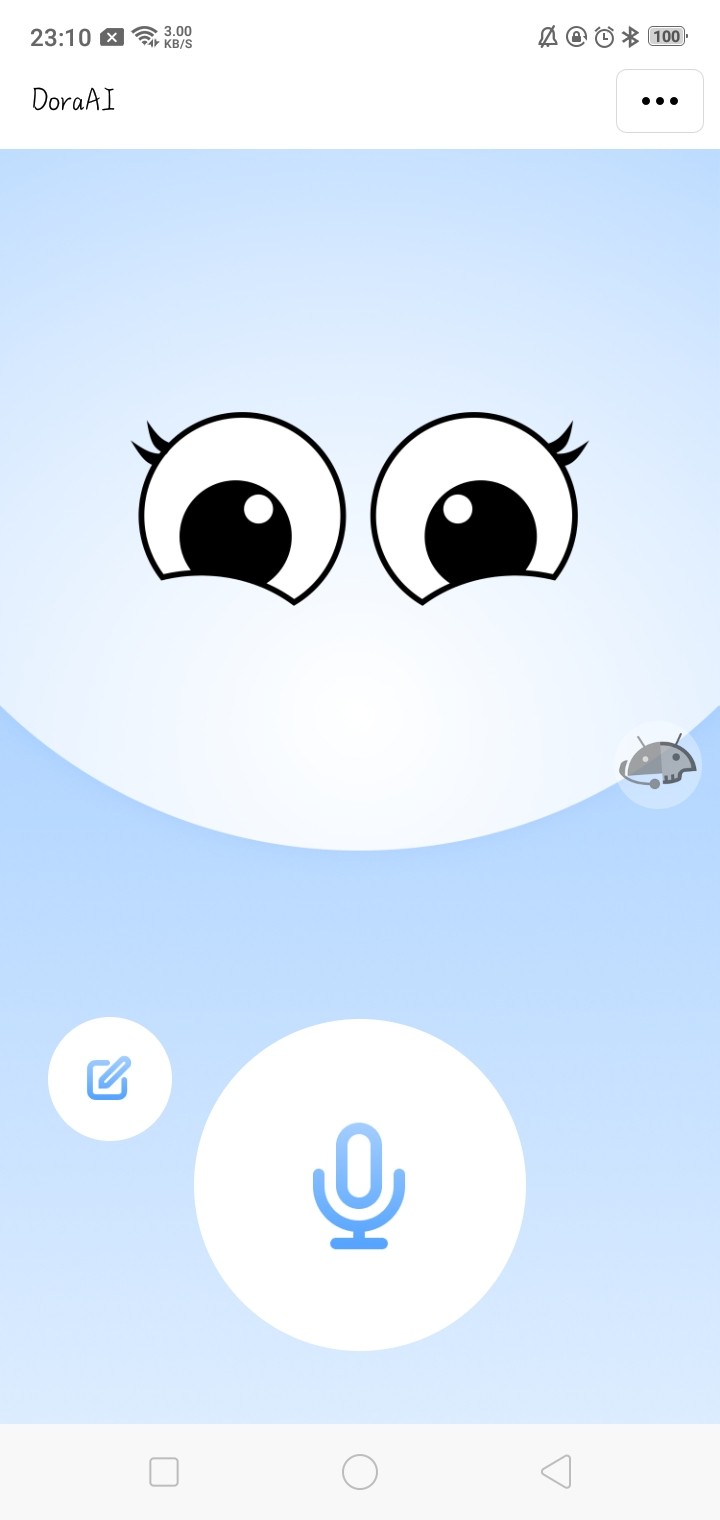Image resolution: width=720 pixels, height=1520 pixels.
Task: Open recent apps from navigation bar
Action: [164, 1471]
